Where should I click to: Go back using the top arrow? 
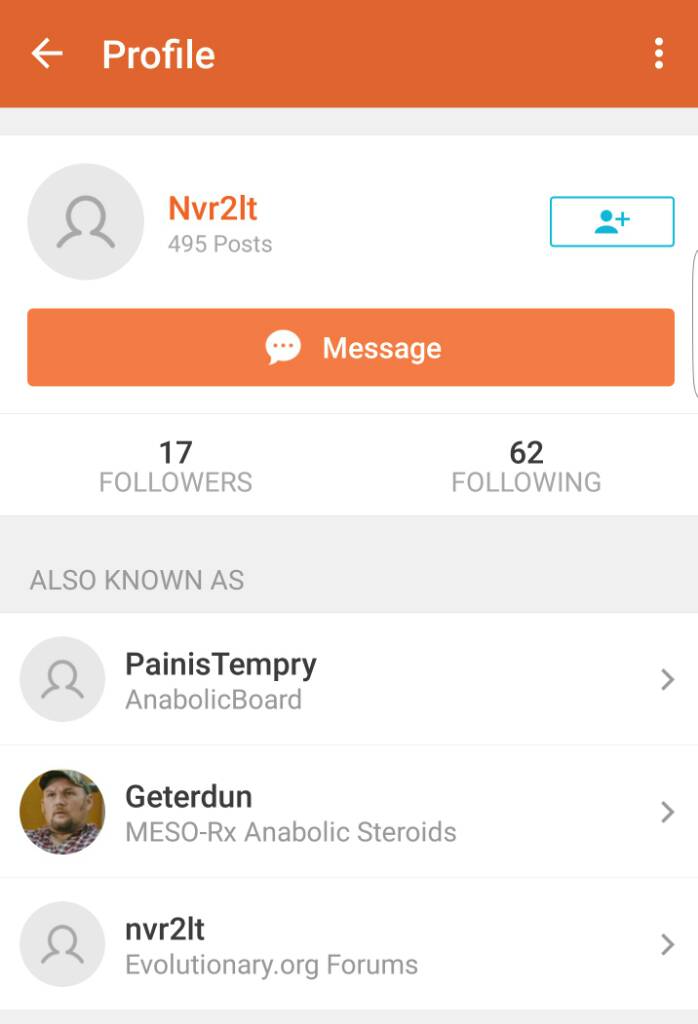pyautogui.click(x=47, y=54)
